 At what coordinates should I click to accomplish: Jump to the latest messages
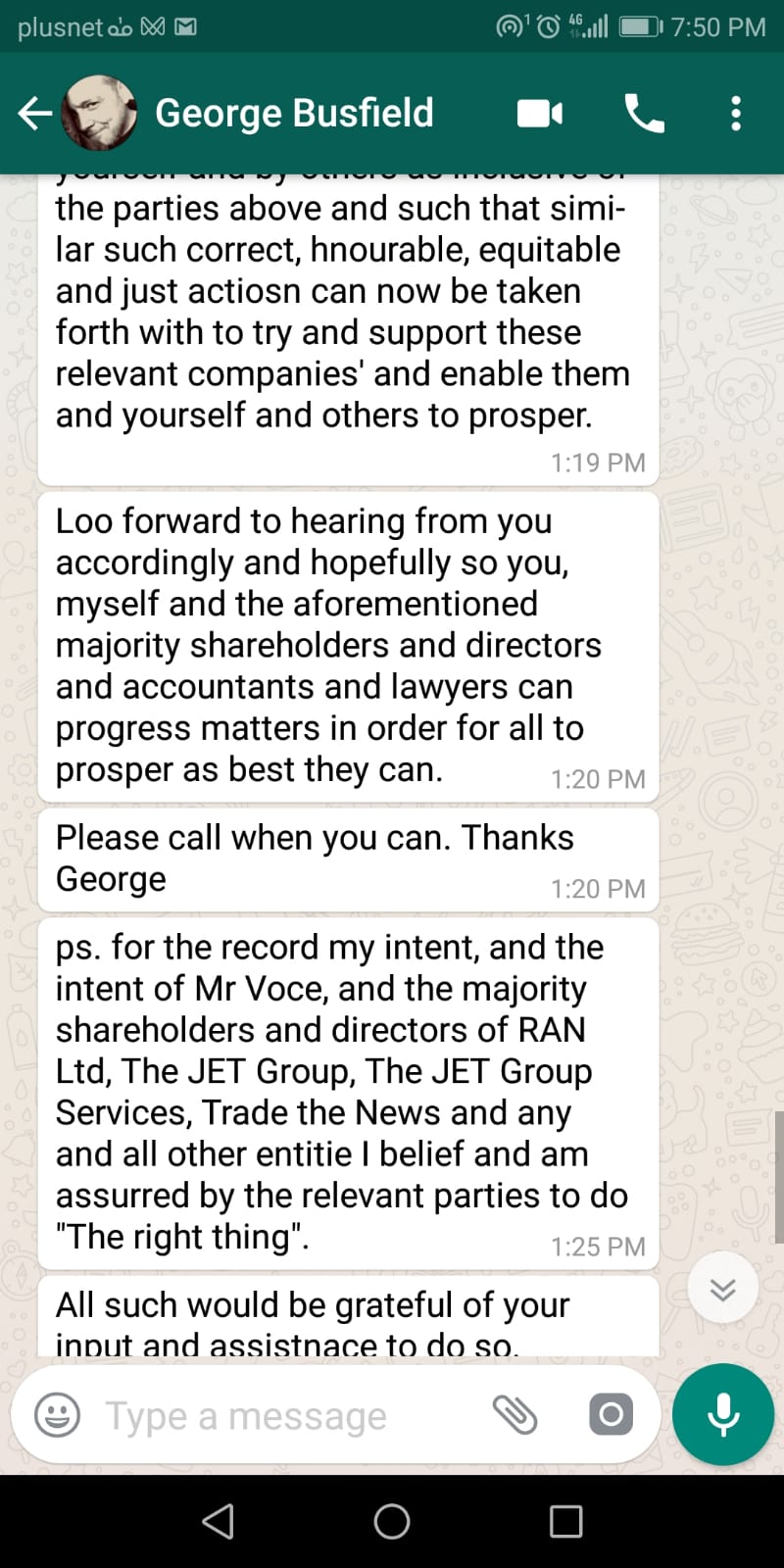coord(723,1289)
